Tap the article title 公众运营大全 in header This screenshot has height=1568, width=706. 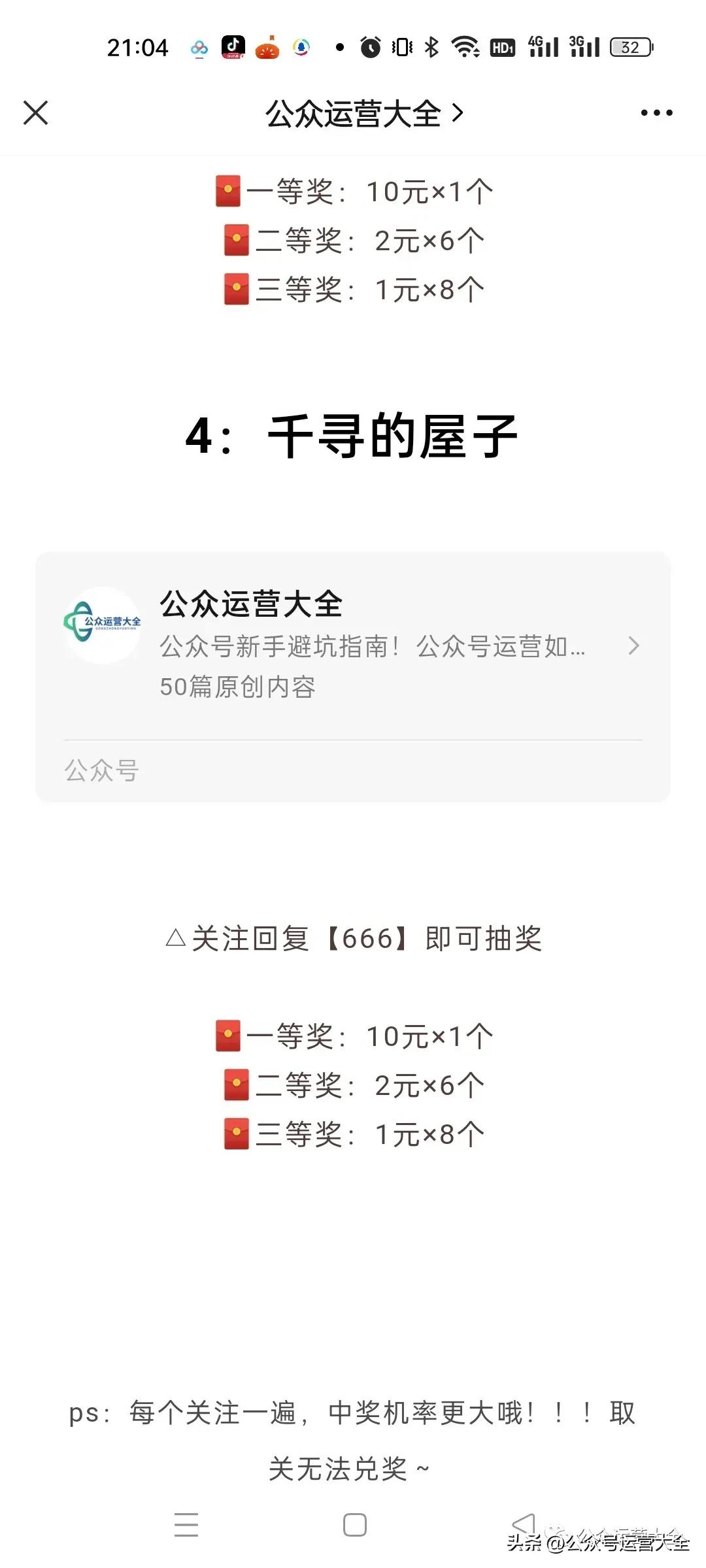coord(356,112)
